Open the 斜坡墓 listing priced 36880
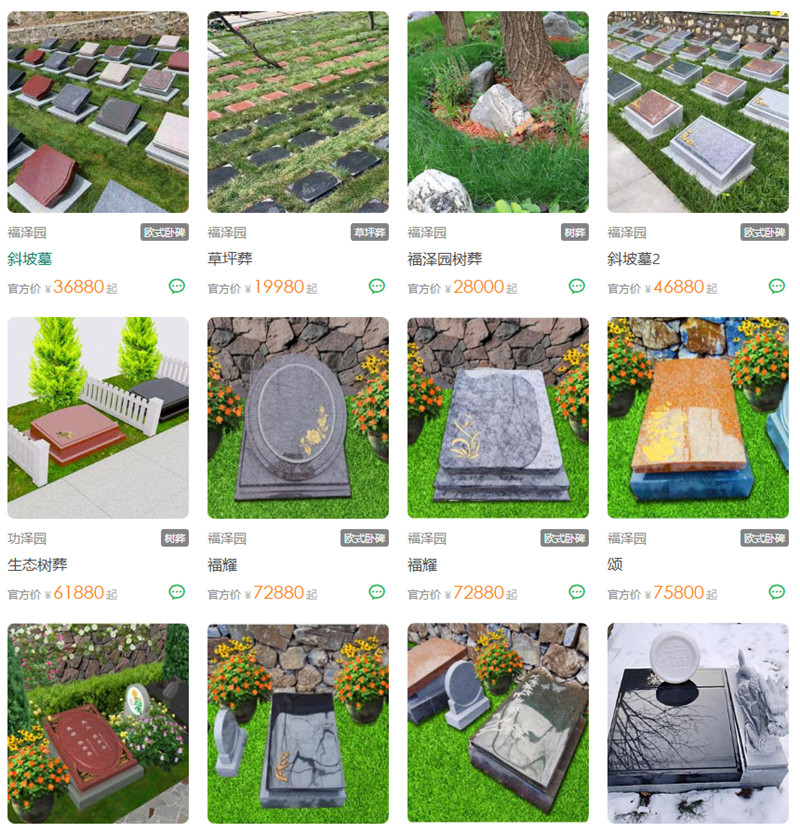Screen dimensions: 800x833 (x=30, y=259)
